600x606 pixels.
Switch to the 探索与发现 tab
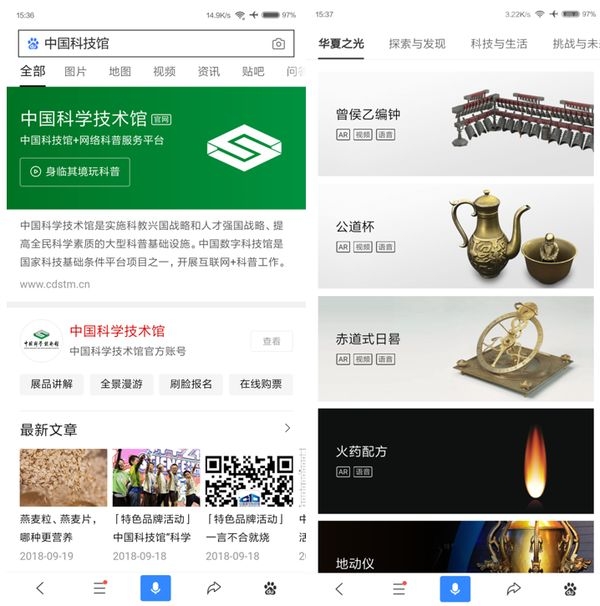click(x=417, y=44)
